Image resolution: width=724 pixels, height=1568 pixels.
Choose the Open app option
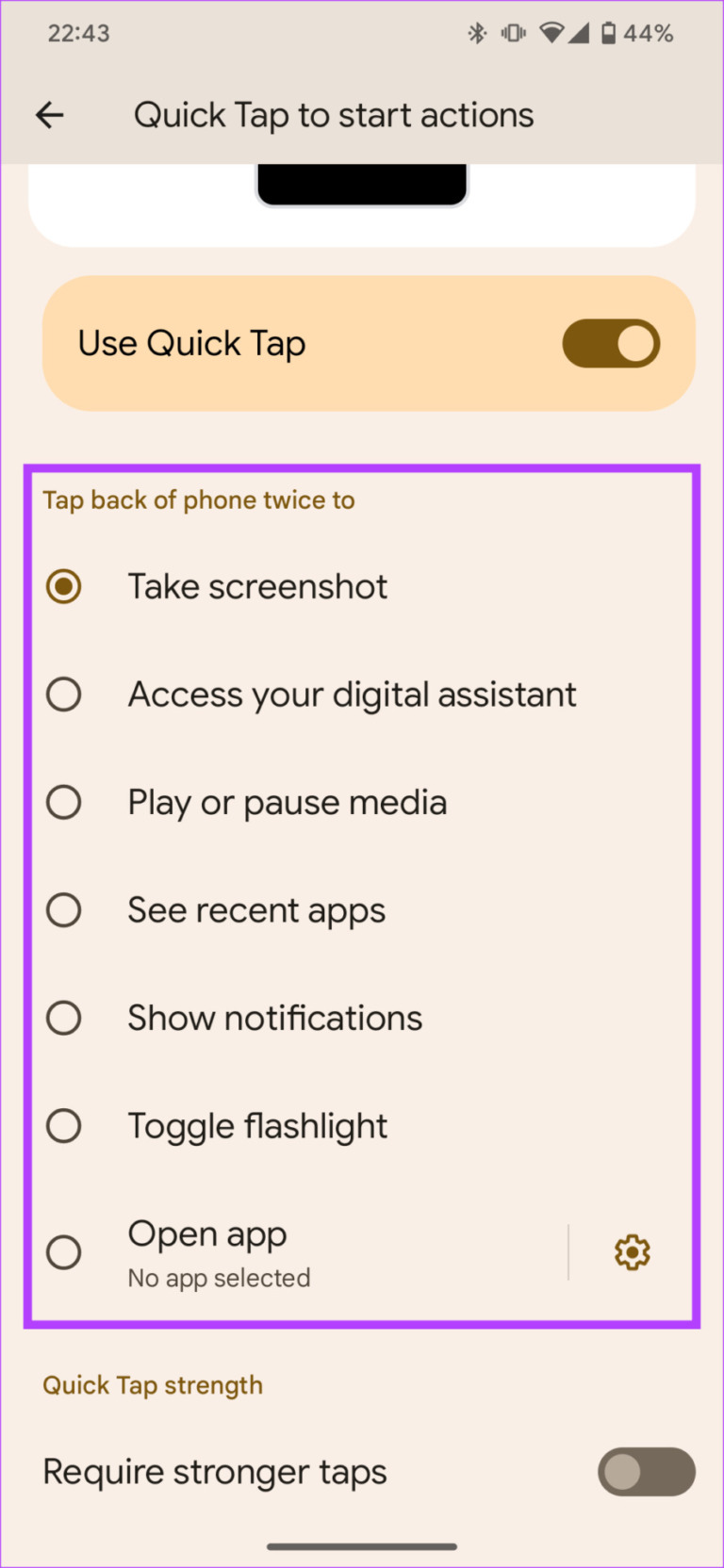pos(64,1251)
